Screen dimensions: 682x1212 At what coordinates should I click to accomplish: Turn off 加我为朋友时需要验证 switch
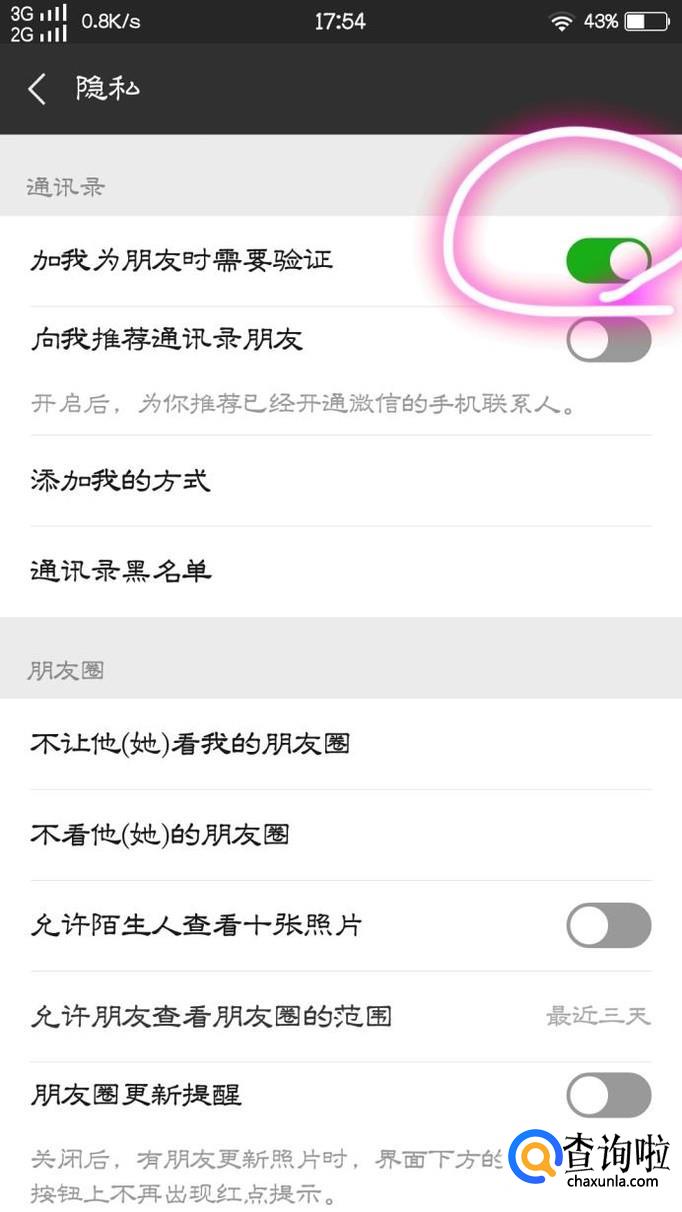(x=608, y=261)
